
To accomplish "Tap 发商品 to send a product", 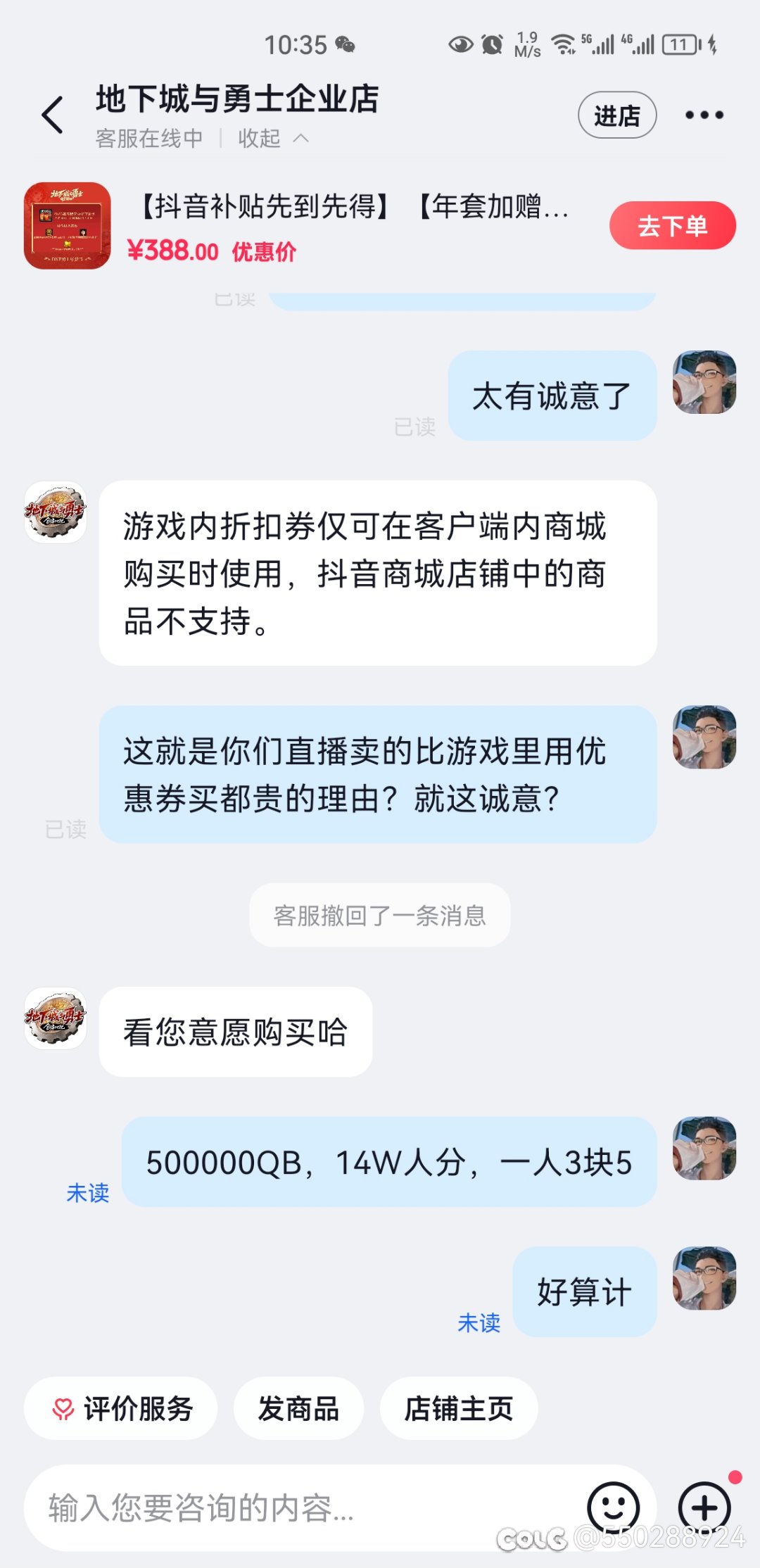I will [298, 1408].
